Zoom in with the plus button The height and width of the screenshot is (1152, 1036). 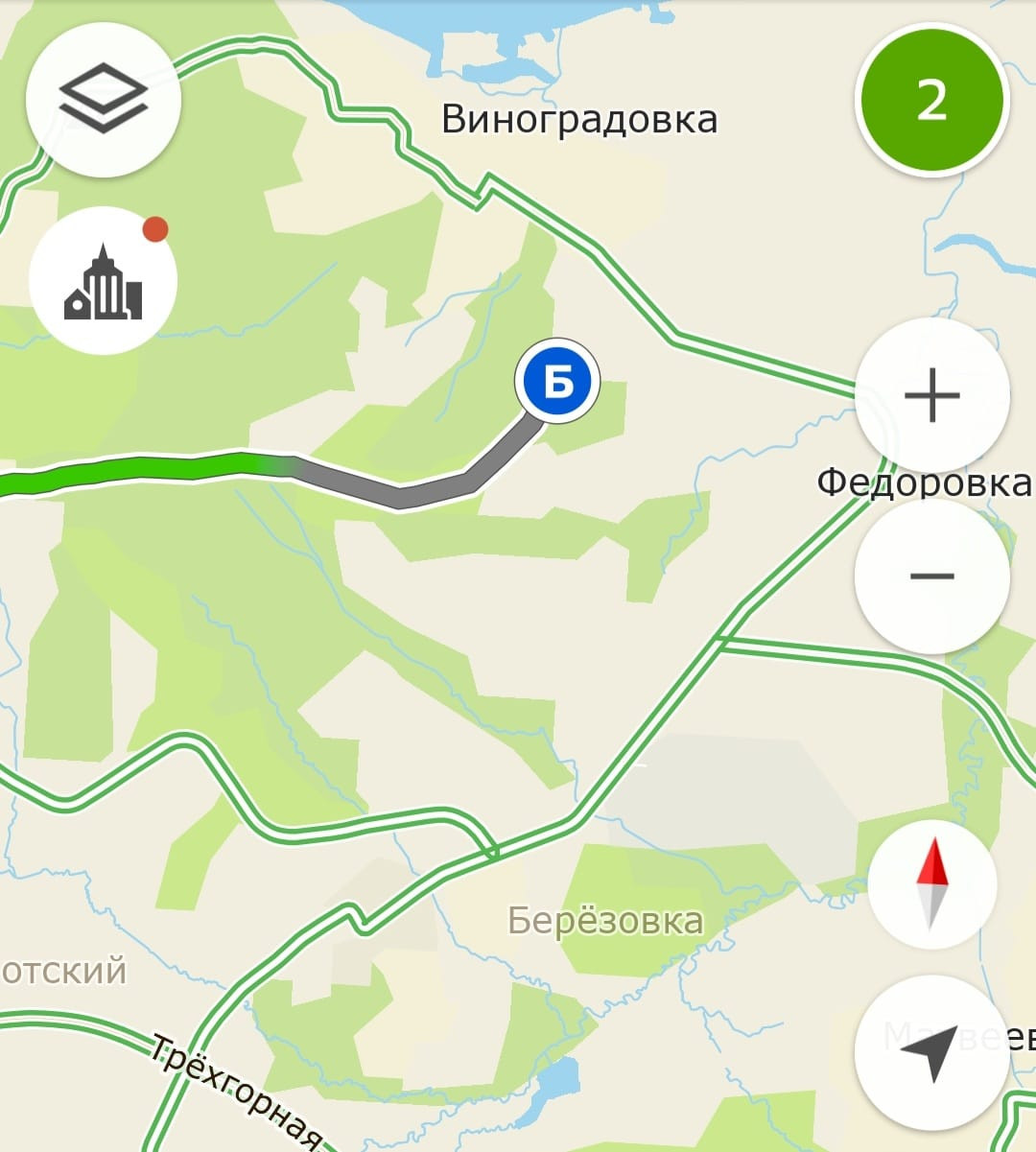click(x=931, y=394)
